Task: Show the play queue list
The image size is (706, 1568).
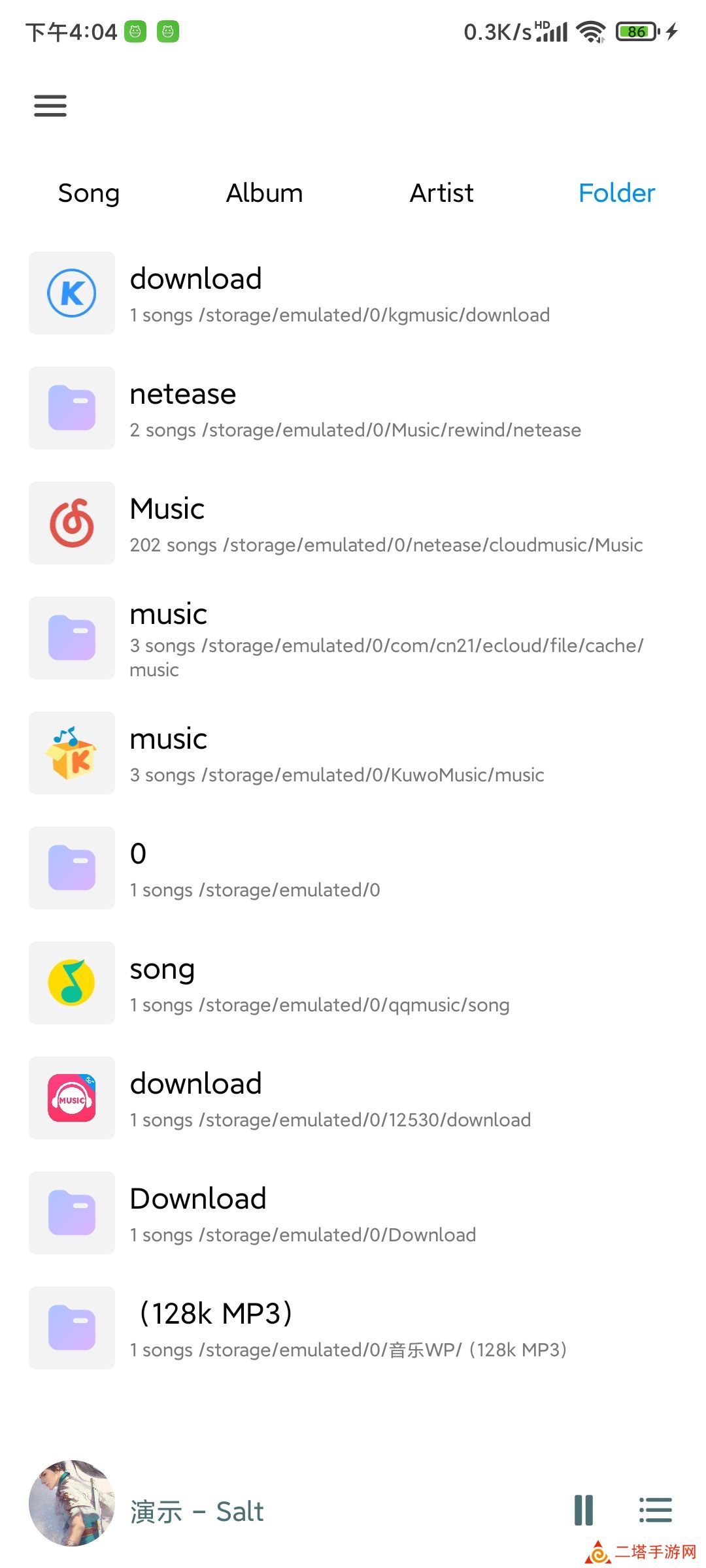Action: click(655, 1510)
